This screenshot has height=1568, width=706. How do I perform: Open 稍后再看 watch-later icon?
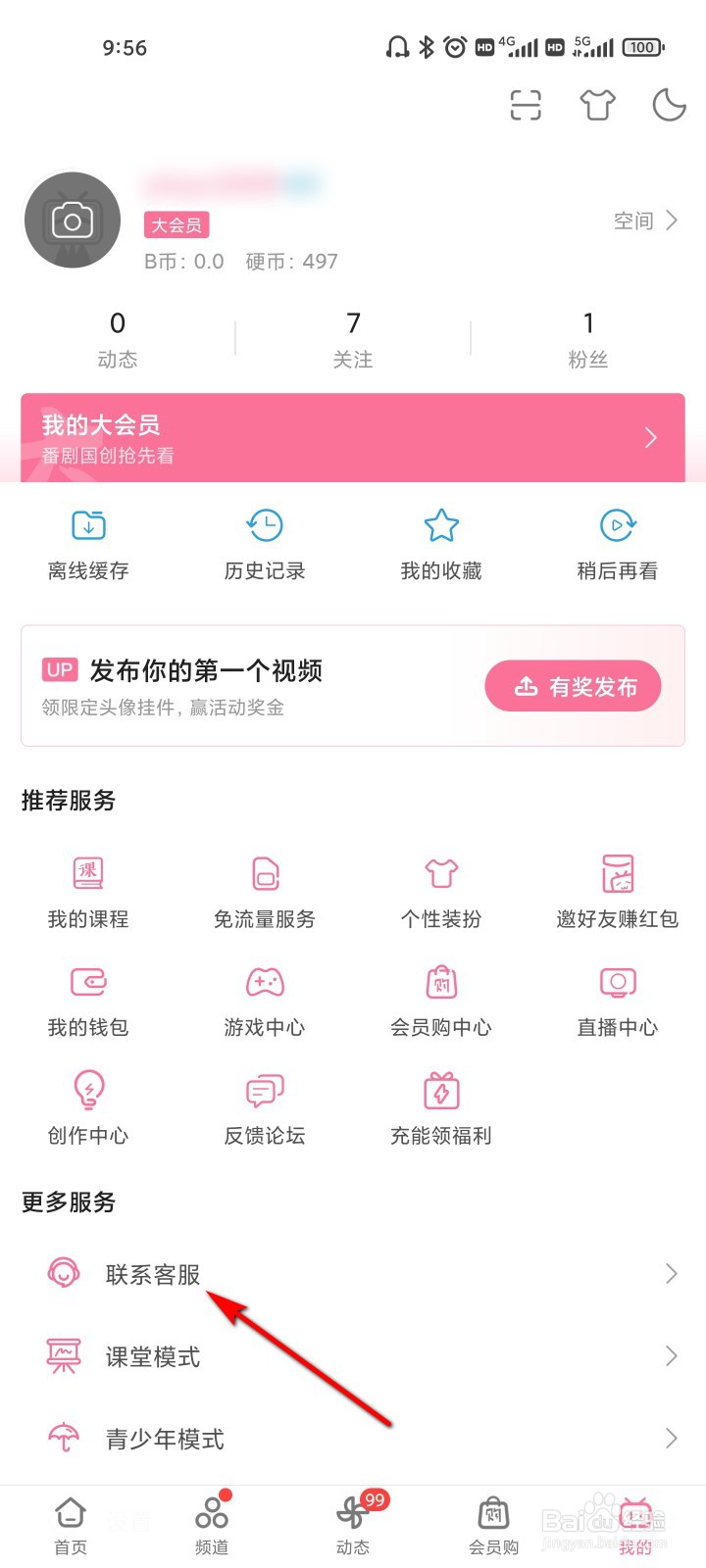pyautogui.click(x=618, y=526)
